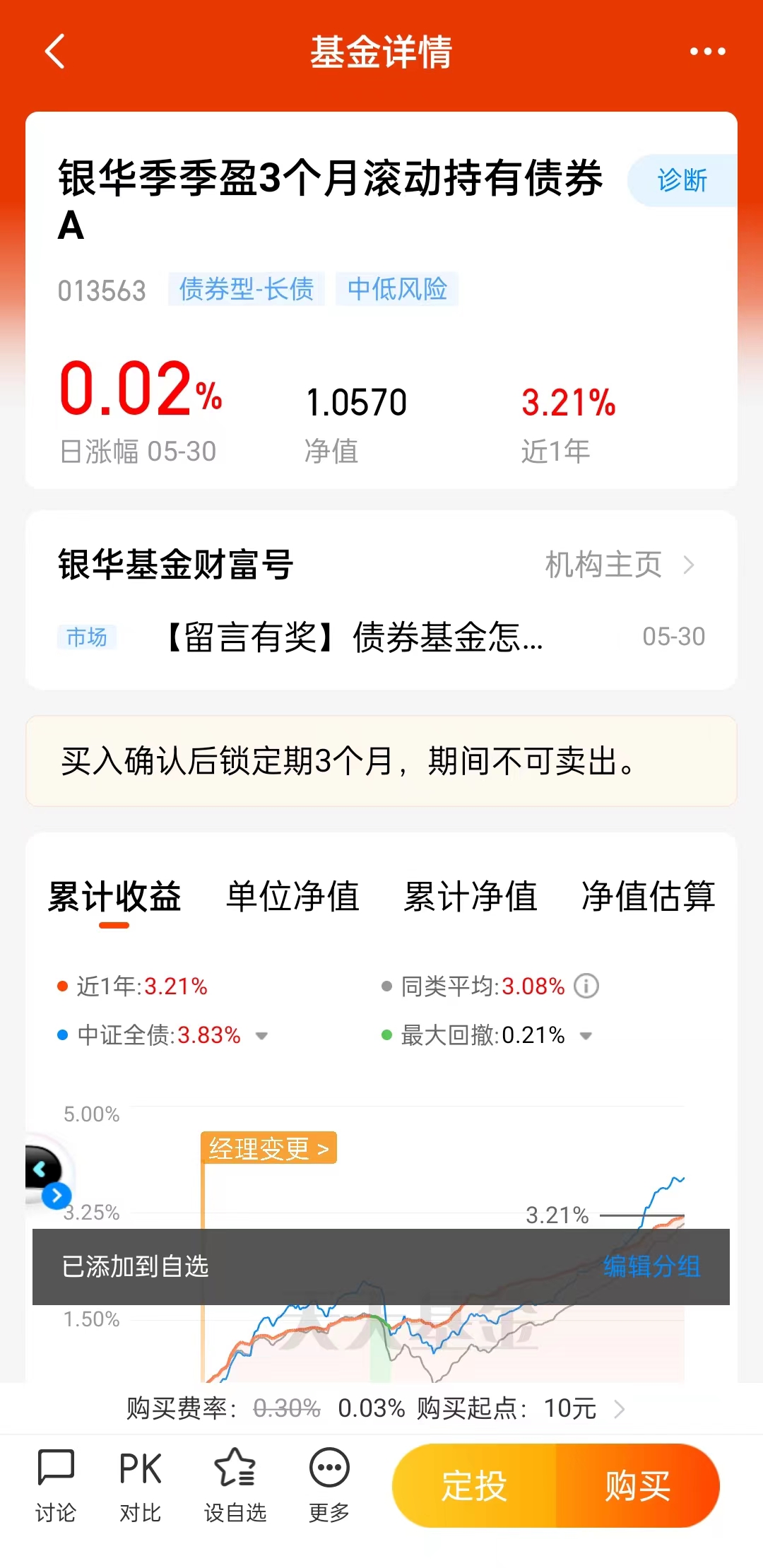Tap the 诊断 diagnosis button
Image resolution: width=763 pixels, height=1568 pixels.
point(682,180)
